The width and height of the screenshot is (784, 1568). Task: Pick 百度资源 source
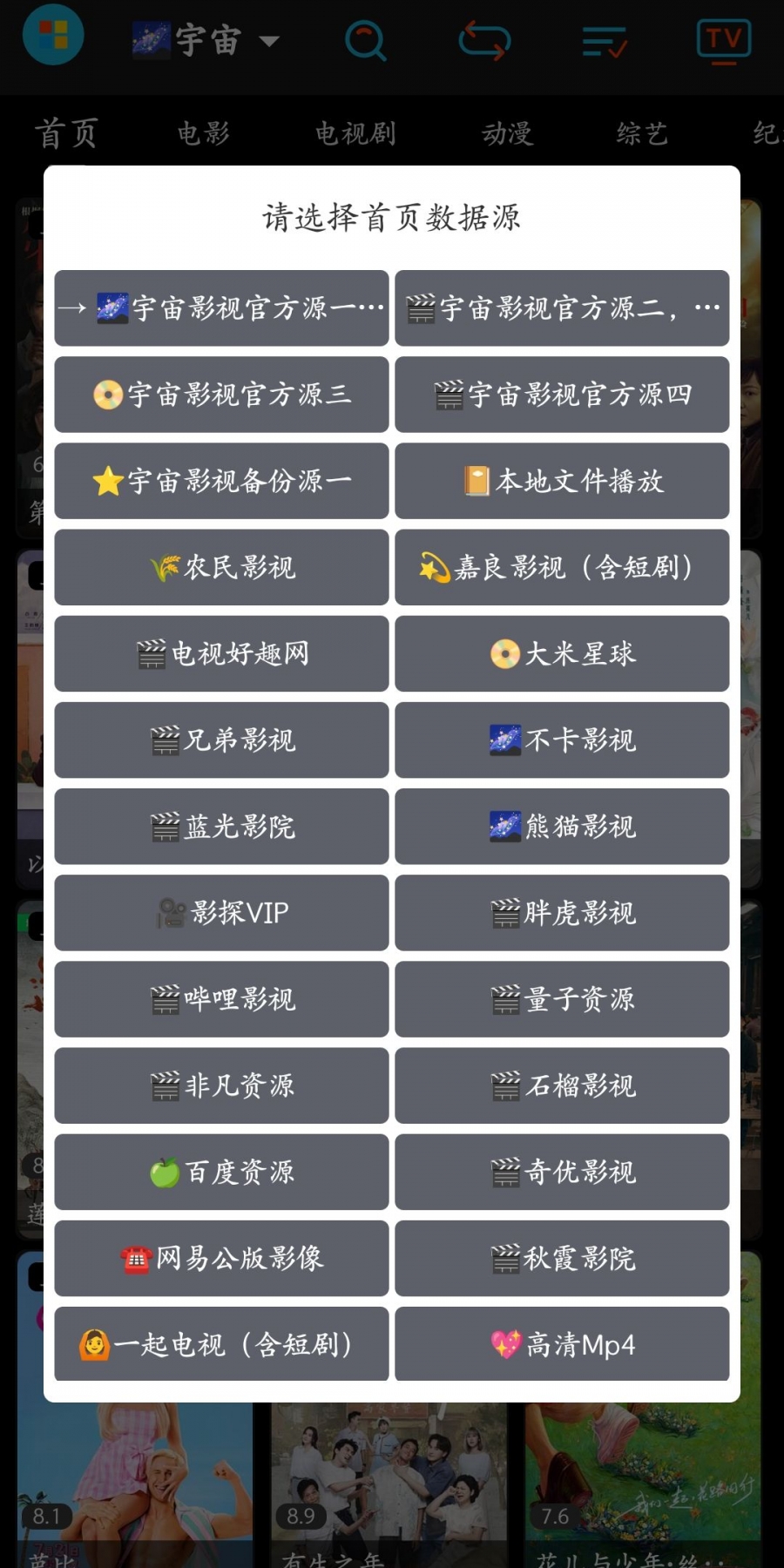pyautogui.click(x=221, y=1172)
